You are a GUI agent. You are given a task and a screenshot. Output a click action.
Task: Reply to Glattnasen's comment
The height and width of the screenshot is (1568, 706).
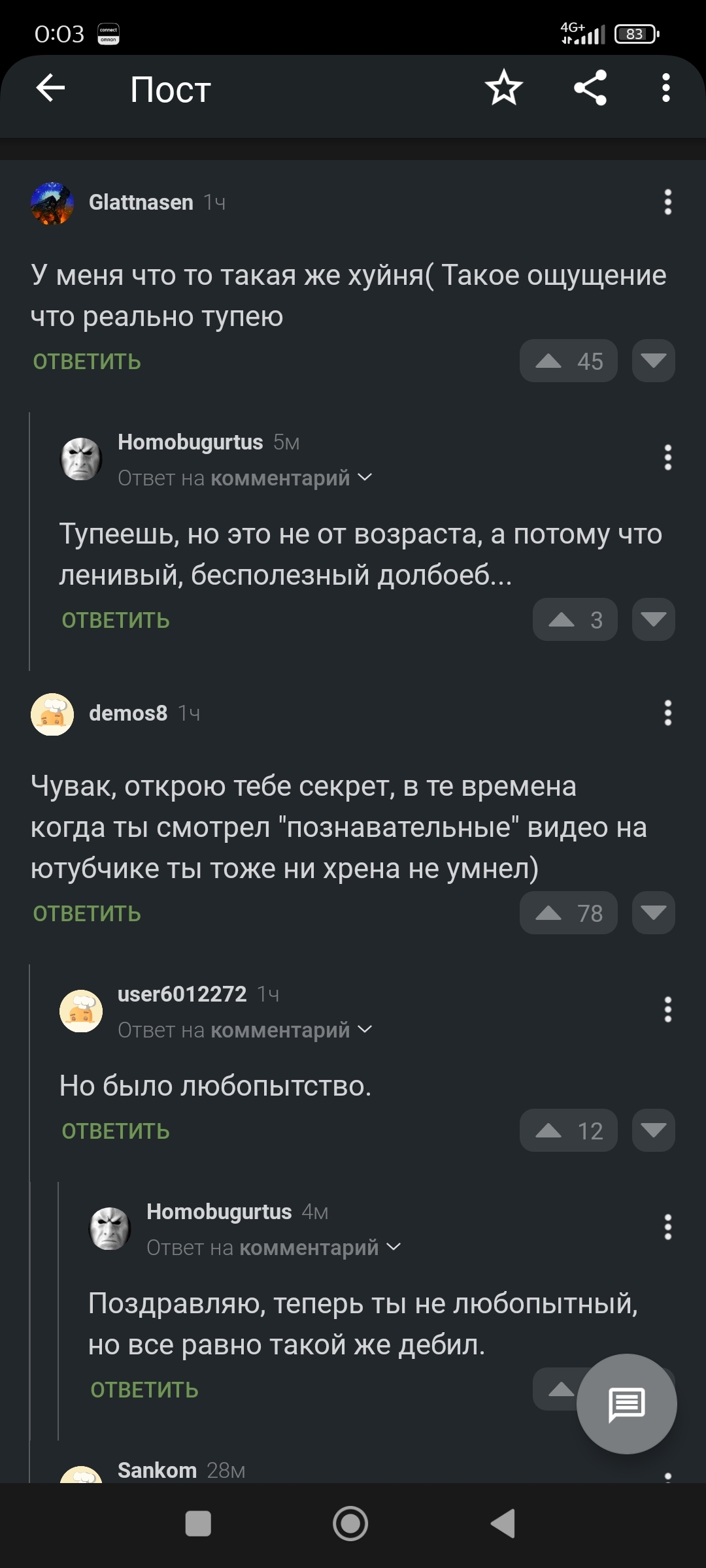(x=87, y=361)
